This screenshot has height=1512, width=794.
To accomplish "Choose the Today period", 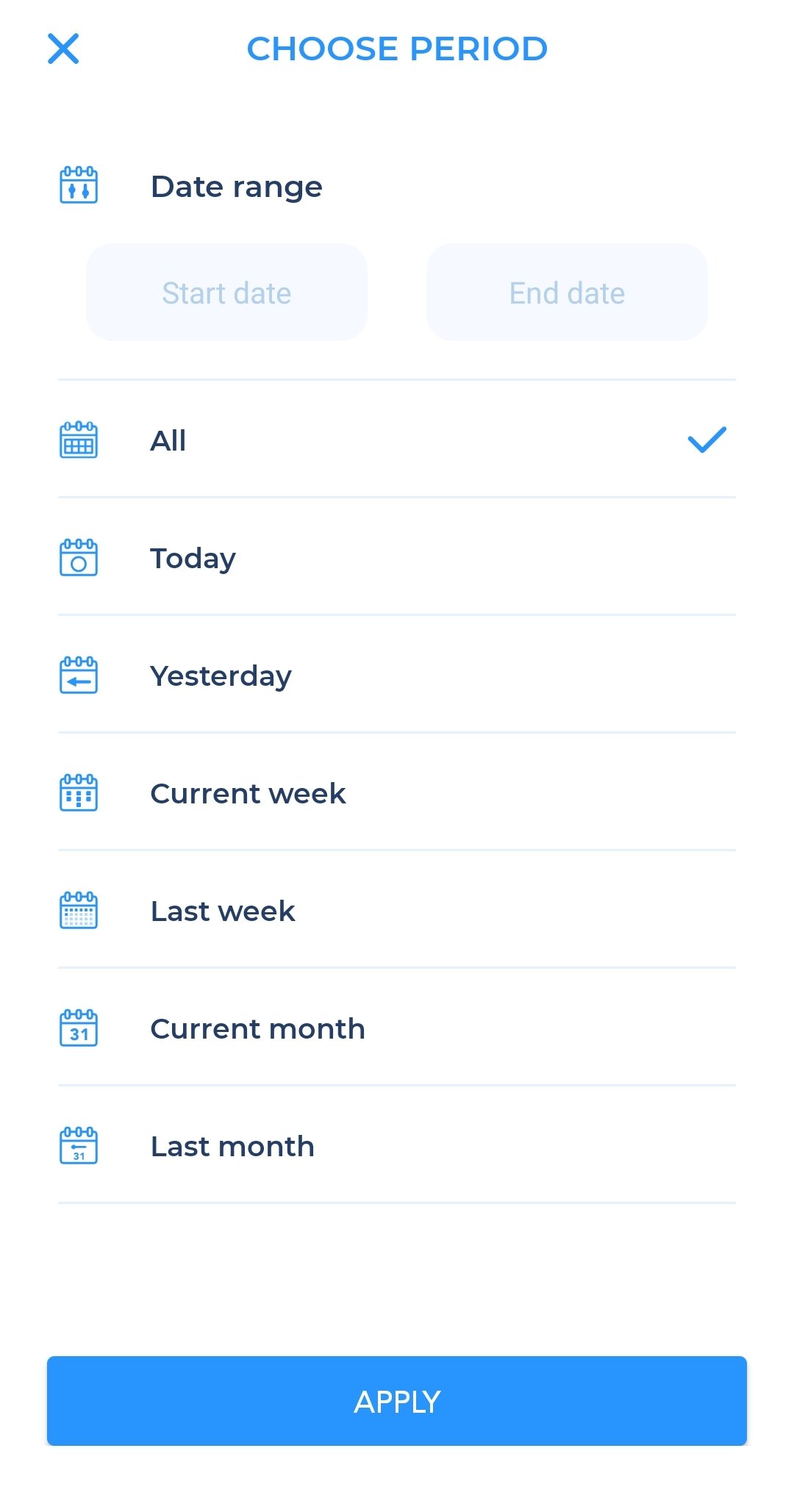I will point(397,557).
